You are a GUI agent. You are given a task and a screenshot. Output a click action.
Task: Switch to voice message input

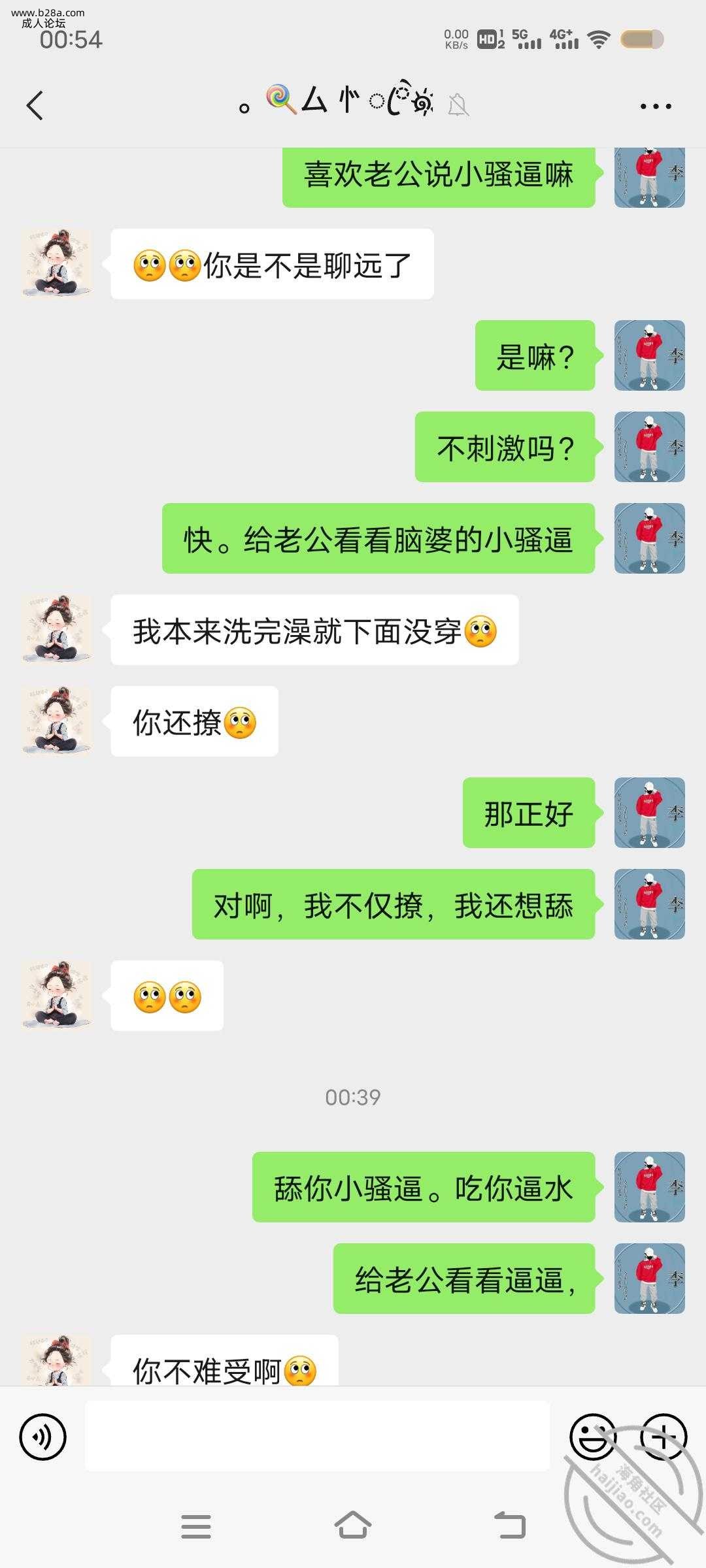coord(43,1437)
